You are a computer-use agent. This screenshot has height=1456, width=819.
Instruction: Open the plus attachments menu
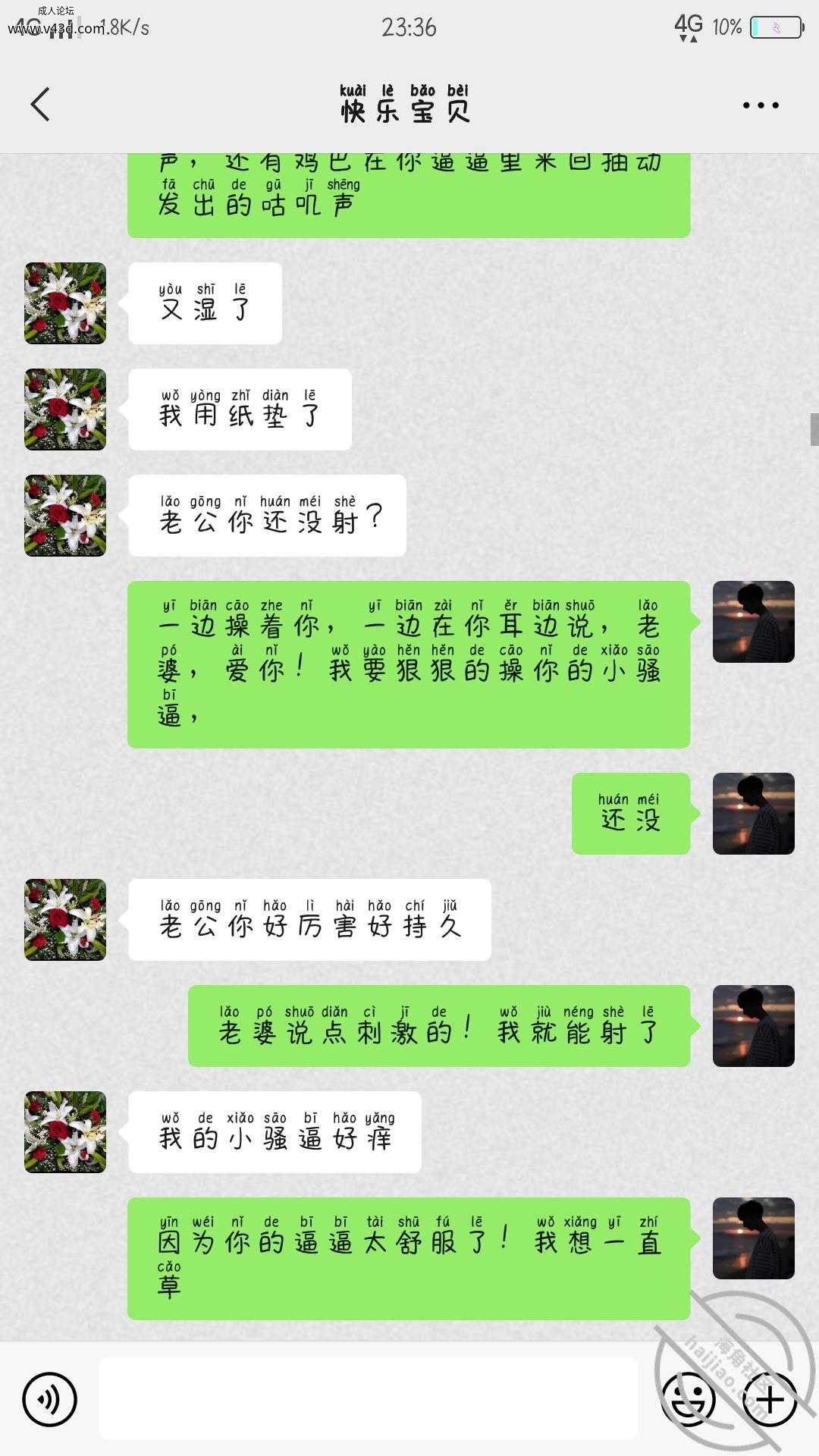point(770,1399)
